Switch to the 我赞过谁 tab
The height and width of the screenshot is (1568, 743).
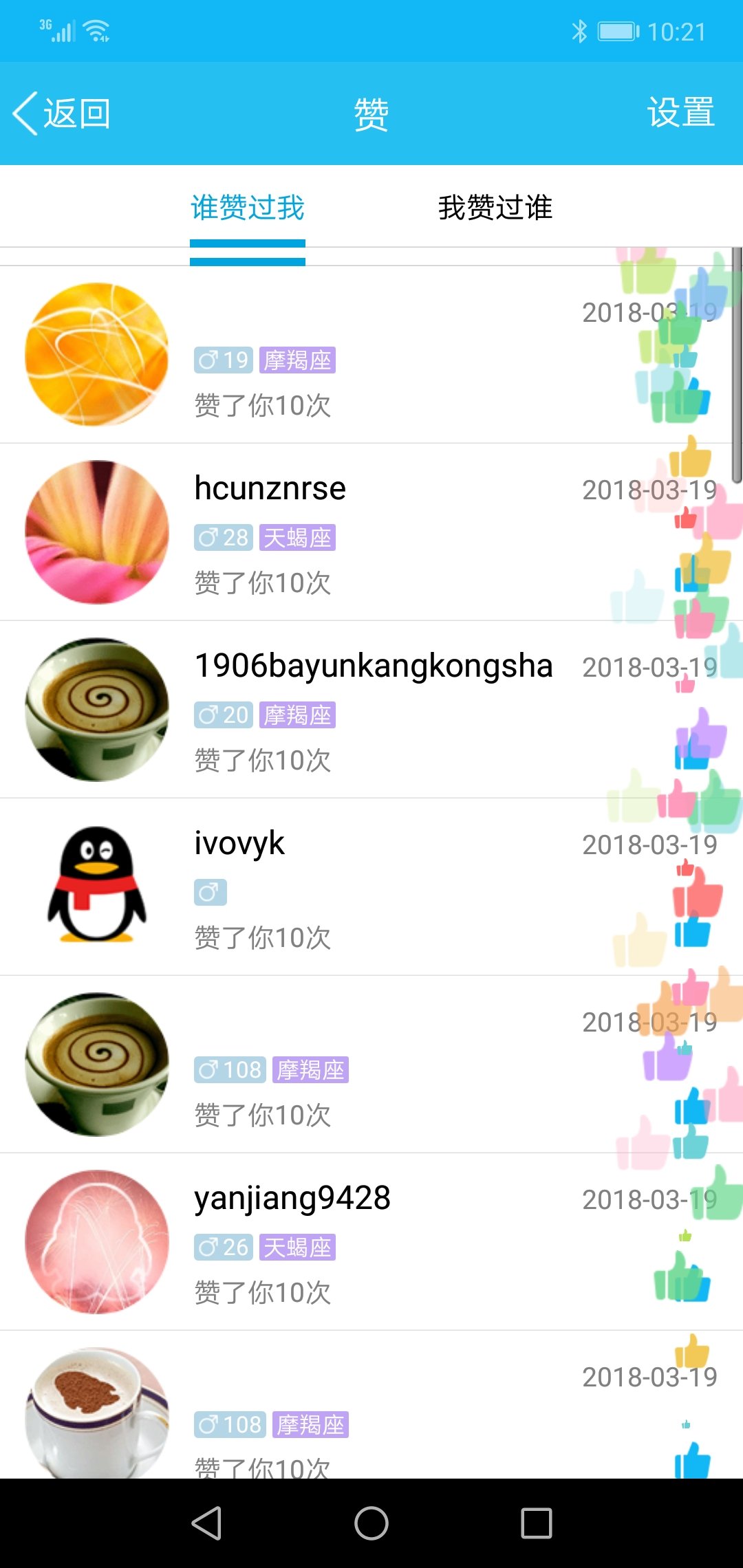495,208
